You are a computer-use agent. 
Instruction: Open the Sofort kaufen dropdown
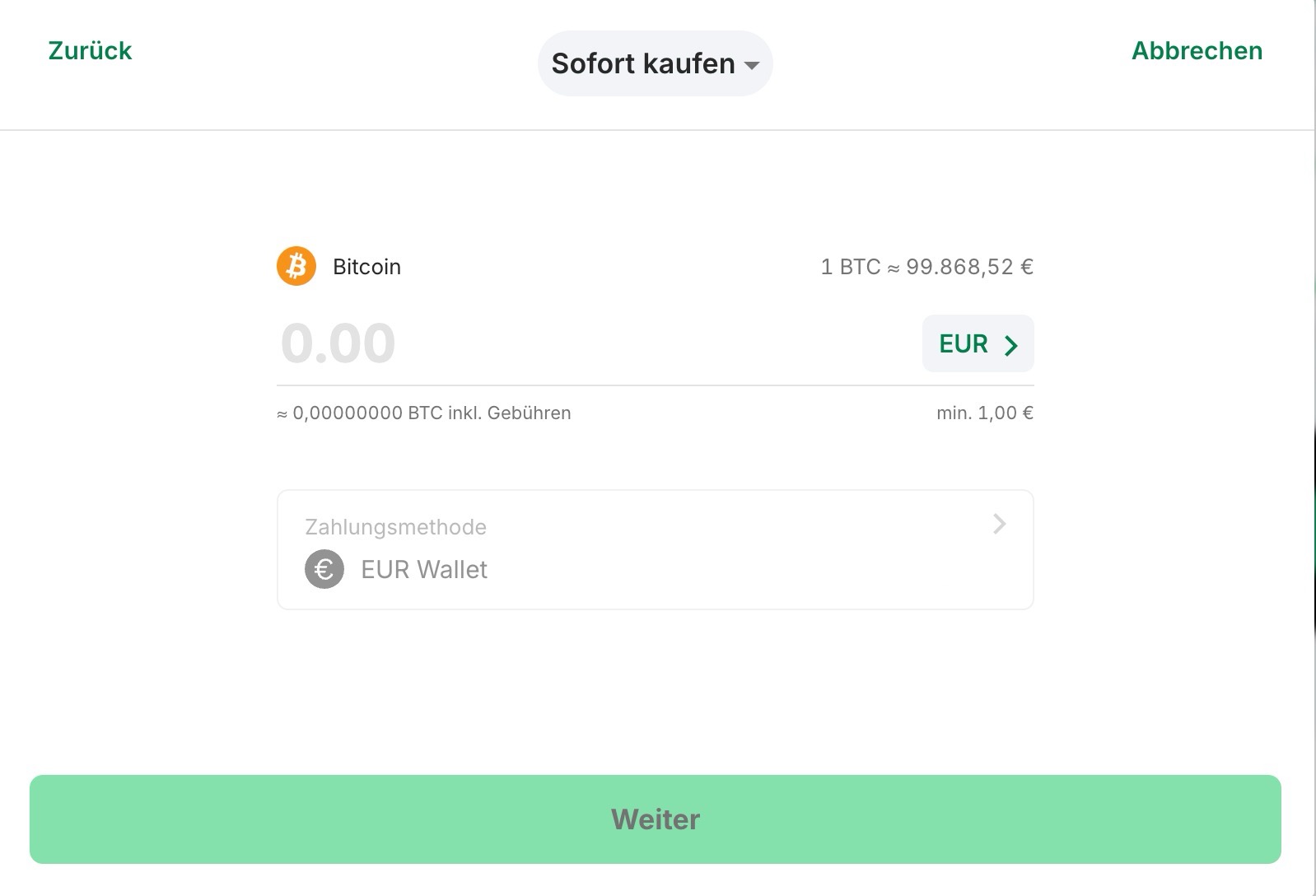(x=655, y=63)
